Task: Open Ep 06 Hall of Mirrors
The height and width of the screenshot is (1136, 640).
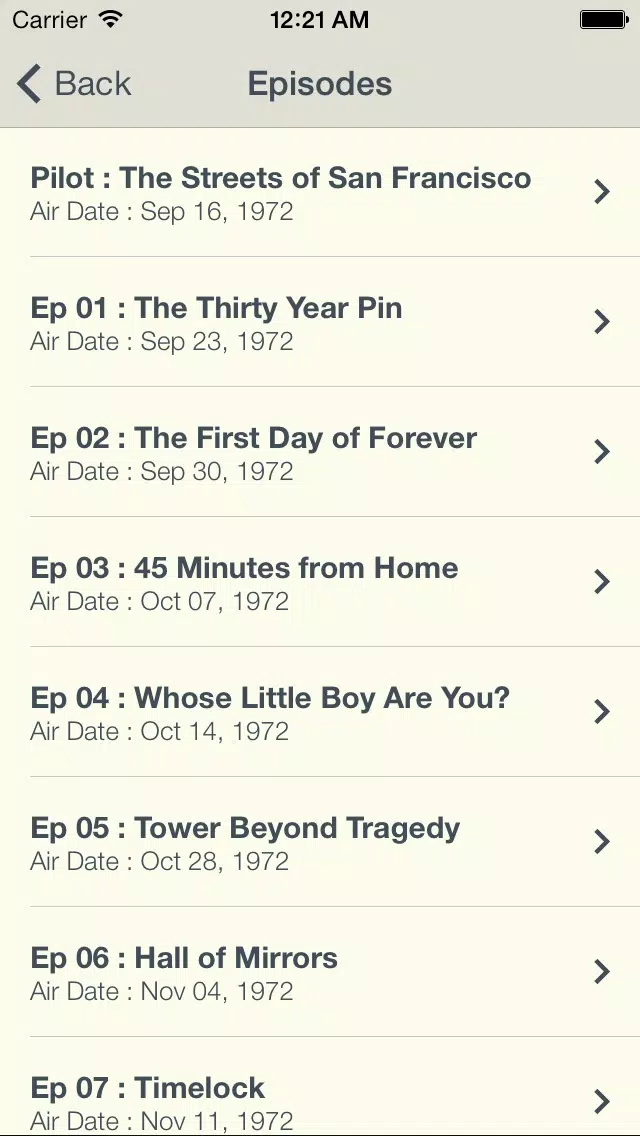Action: [320, 972]
